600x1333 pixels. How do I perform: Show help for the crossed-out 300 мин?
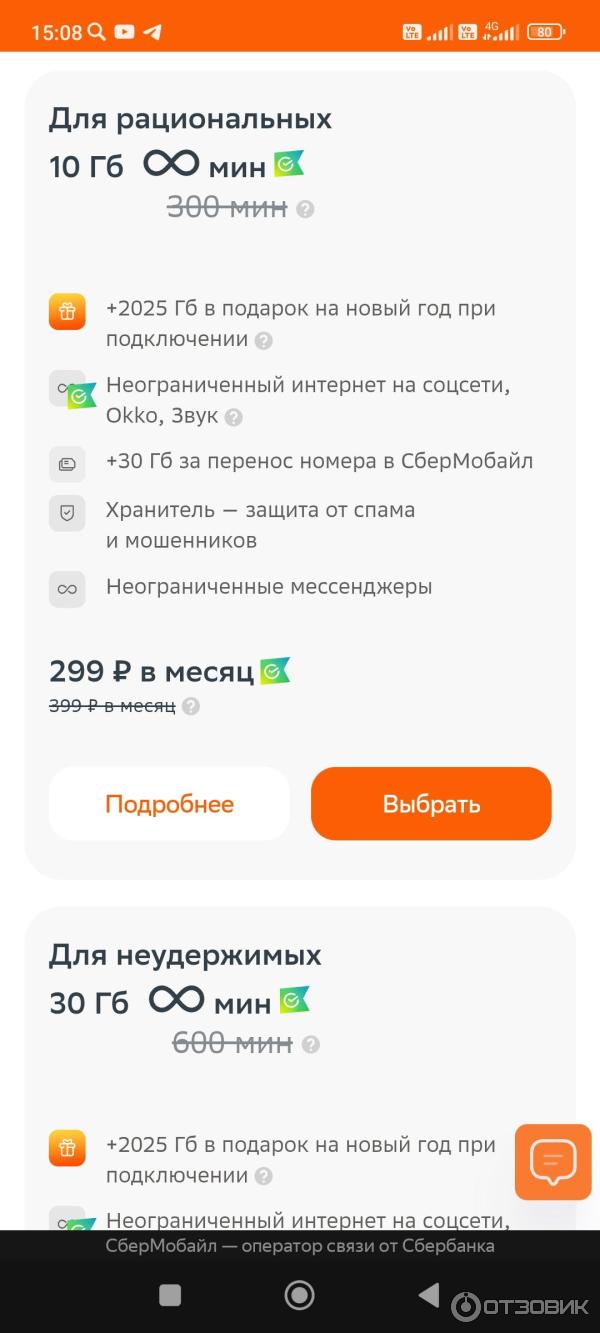pos(306,209)
